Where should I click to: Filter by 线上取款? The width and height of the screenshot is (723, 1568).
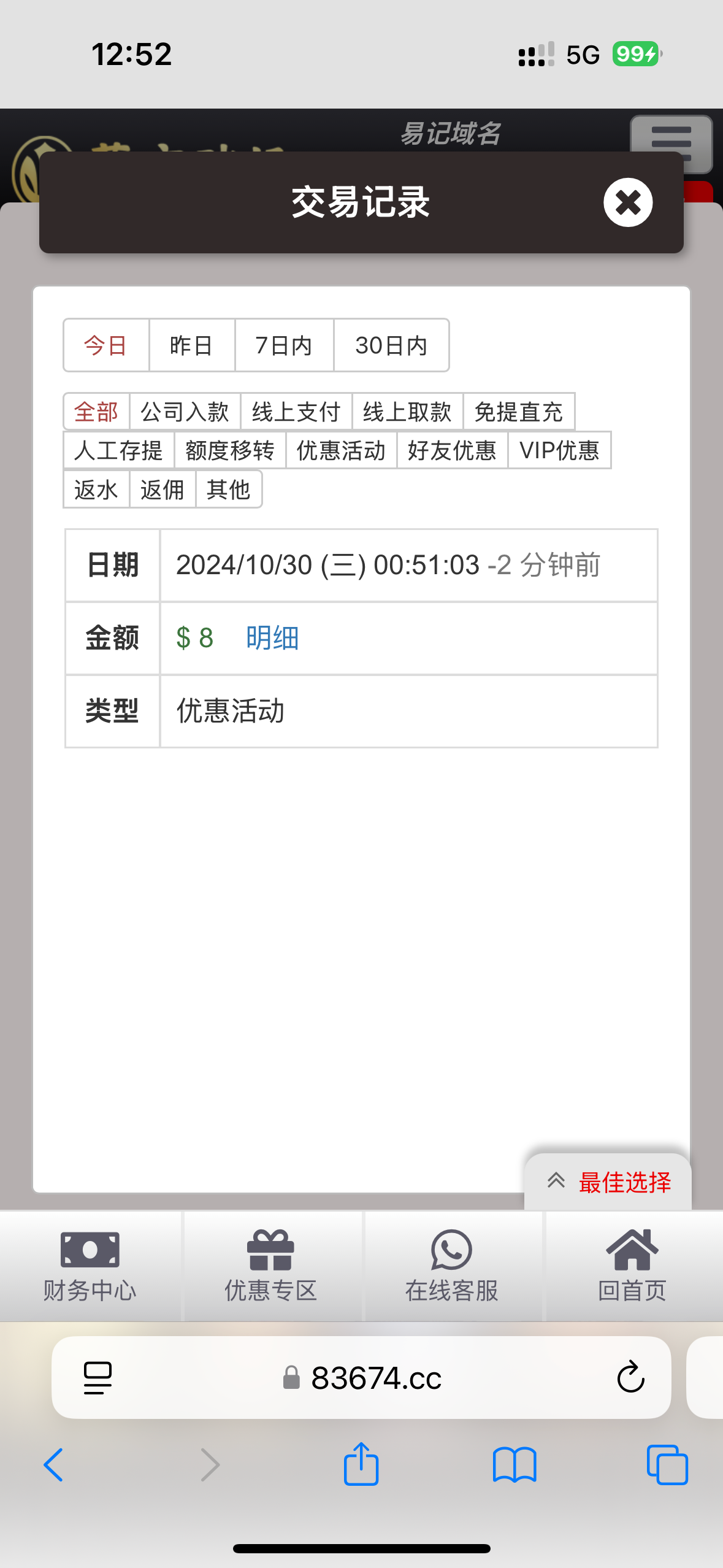click(x=407, y=412)
